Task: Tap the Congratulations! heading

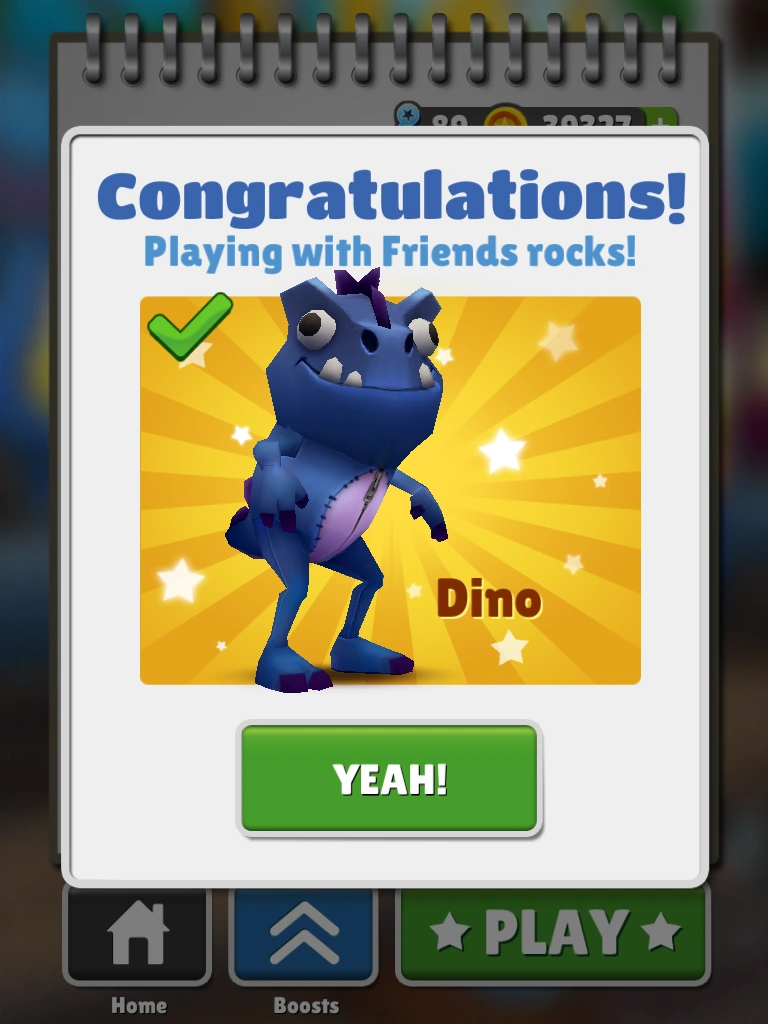Action: (384, 197)
